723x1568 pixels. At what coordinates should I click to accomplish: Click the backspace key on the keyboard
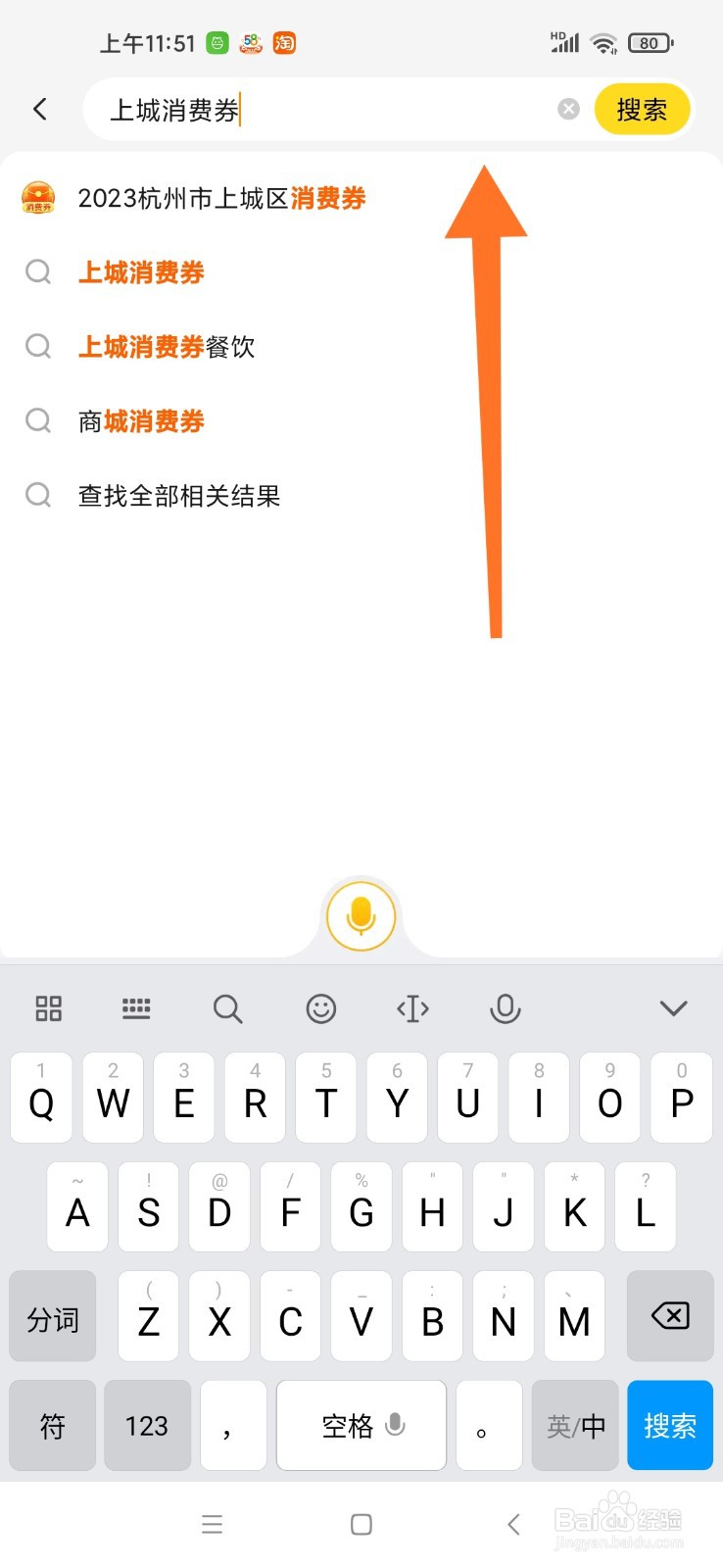pos(669,1316)
